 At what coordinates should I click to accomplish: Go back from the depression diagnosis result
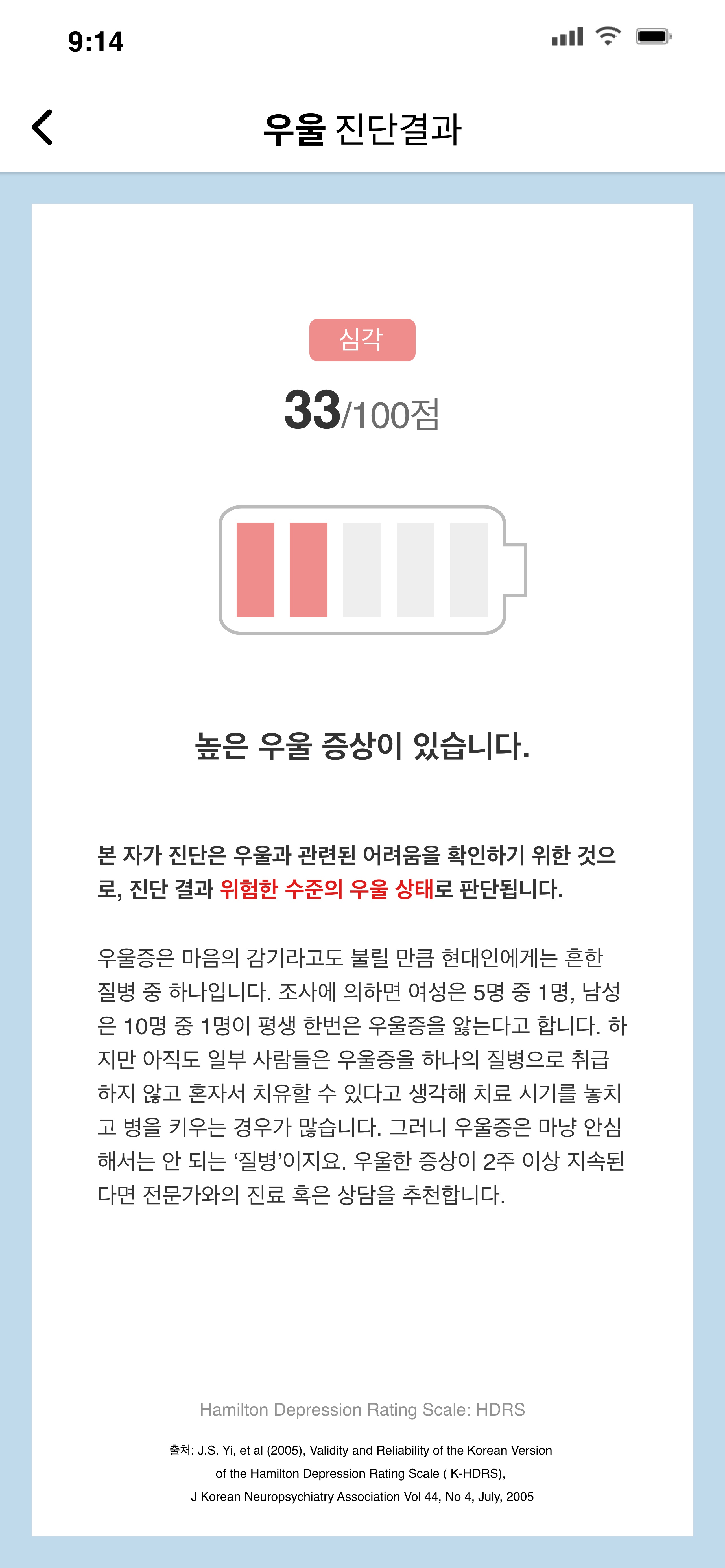[x=42, y=127]
